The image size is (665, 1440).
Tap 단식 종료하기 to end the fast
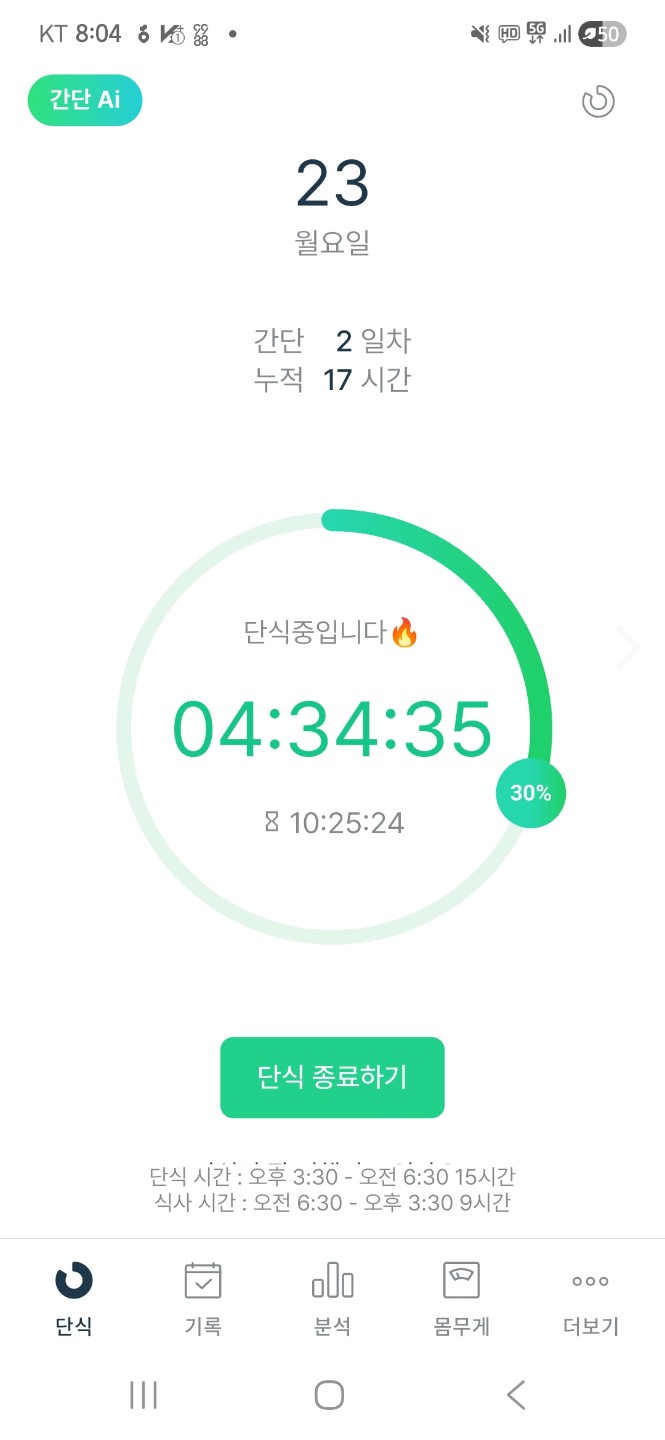332,1077
